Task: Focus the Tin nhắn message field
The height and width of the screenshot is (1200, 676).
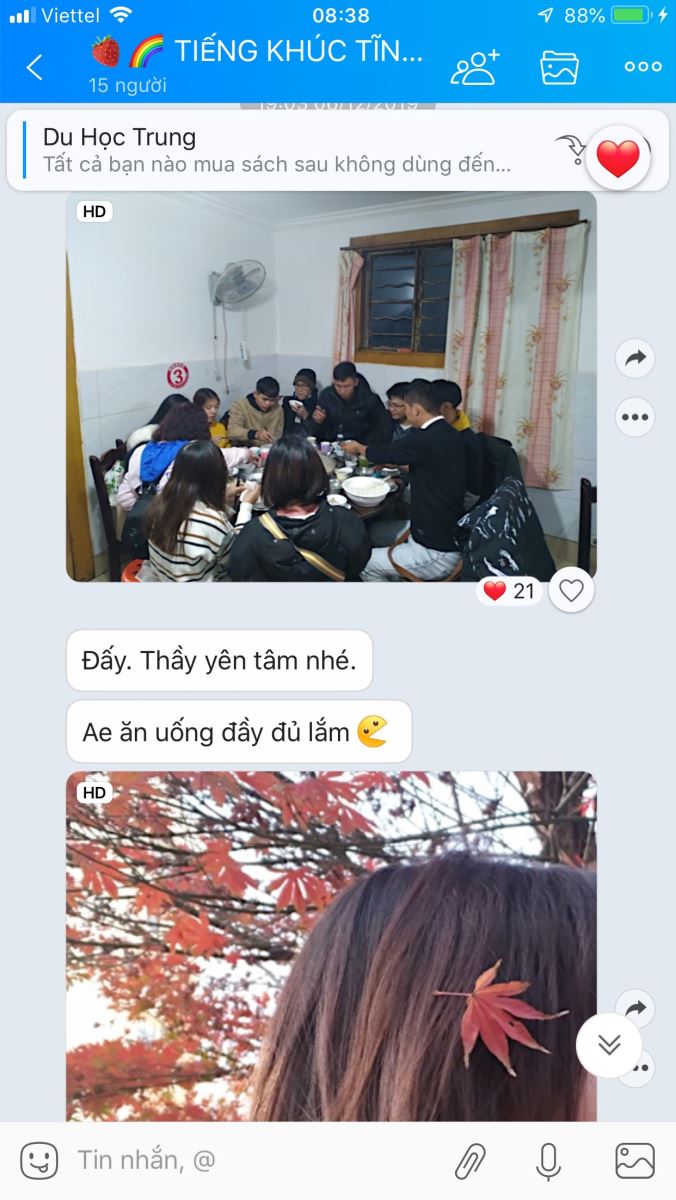Action: pyautogui.click(x=250, y=1161)
